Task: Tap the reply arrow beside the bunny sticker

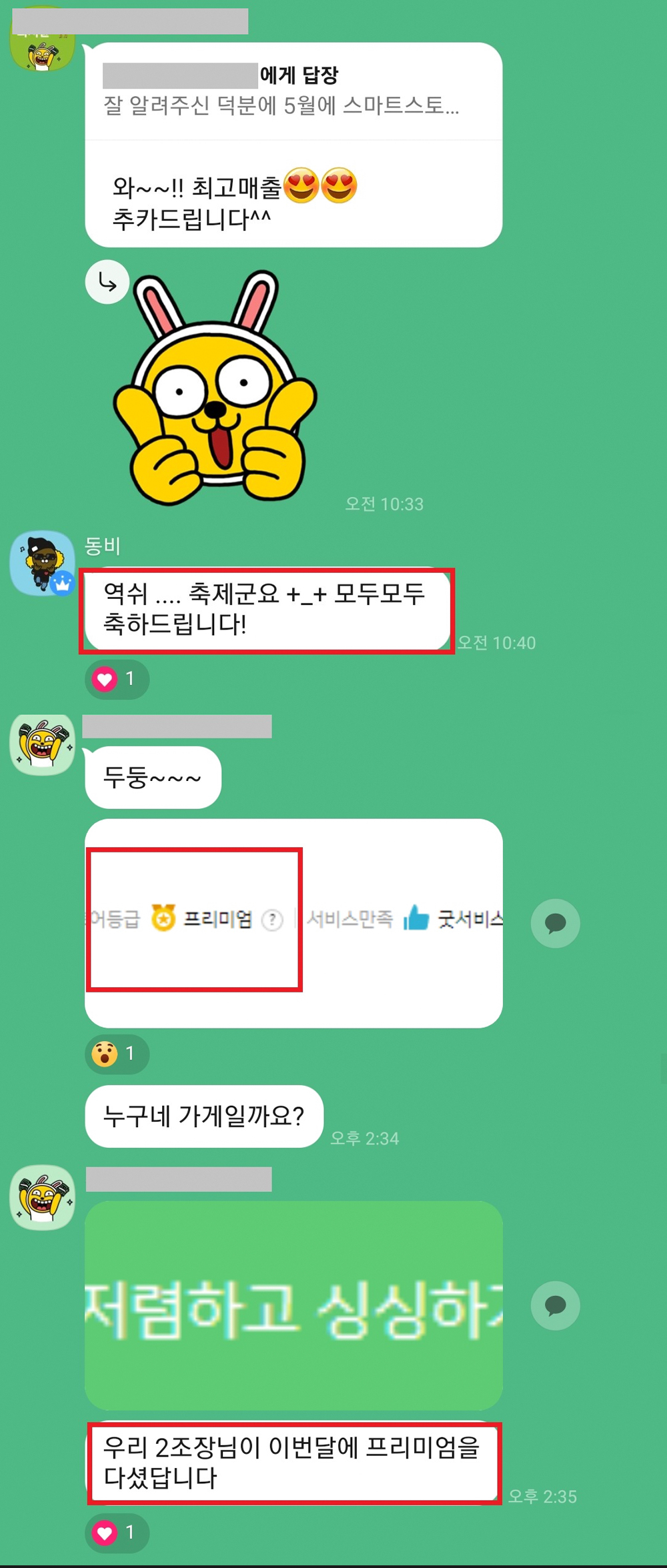Action: pos(107,282)
